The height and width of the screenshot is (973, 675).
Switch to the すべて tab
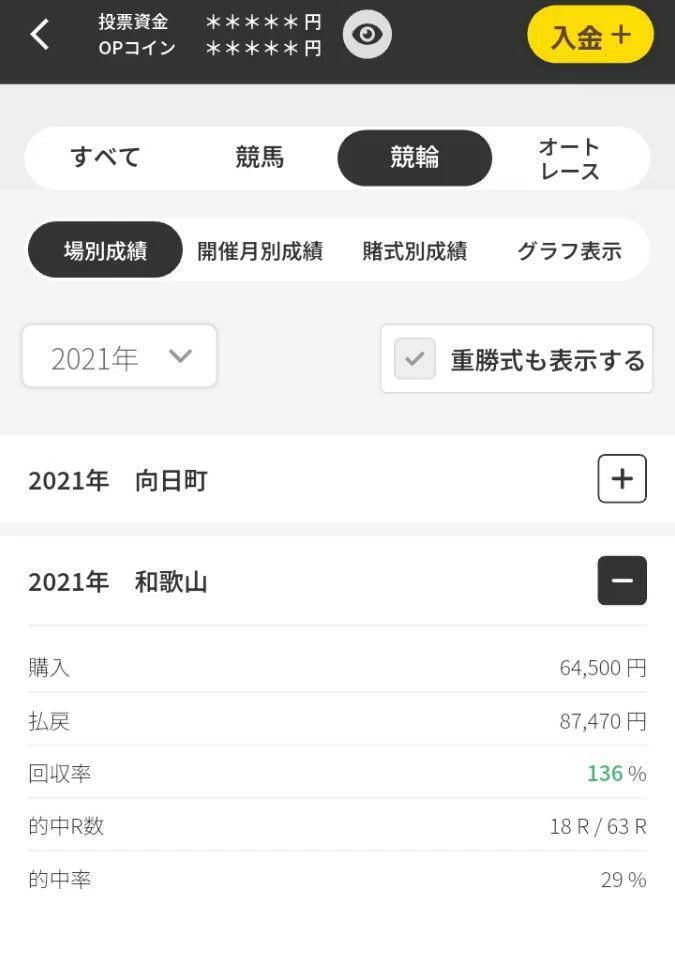(x=105, y=157)
